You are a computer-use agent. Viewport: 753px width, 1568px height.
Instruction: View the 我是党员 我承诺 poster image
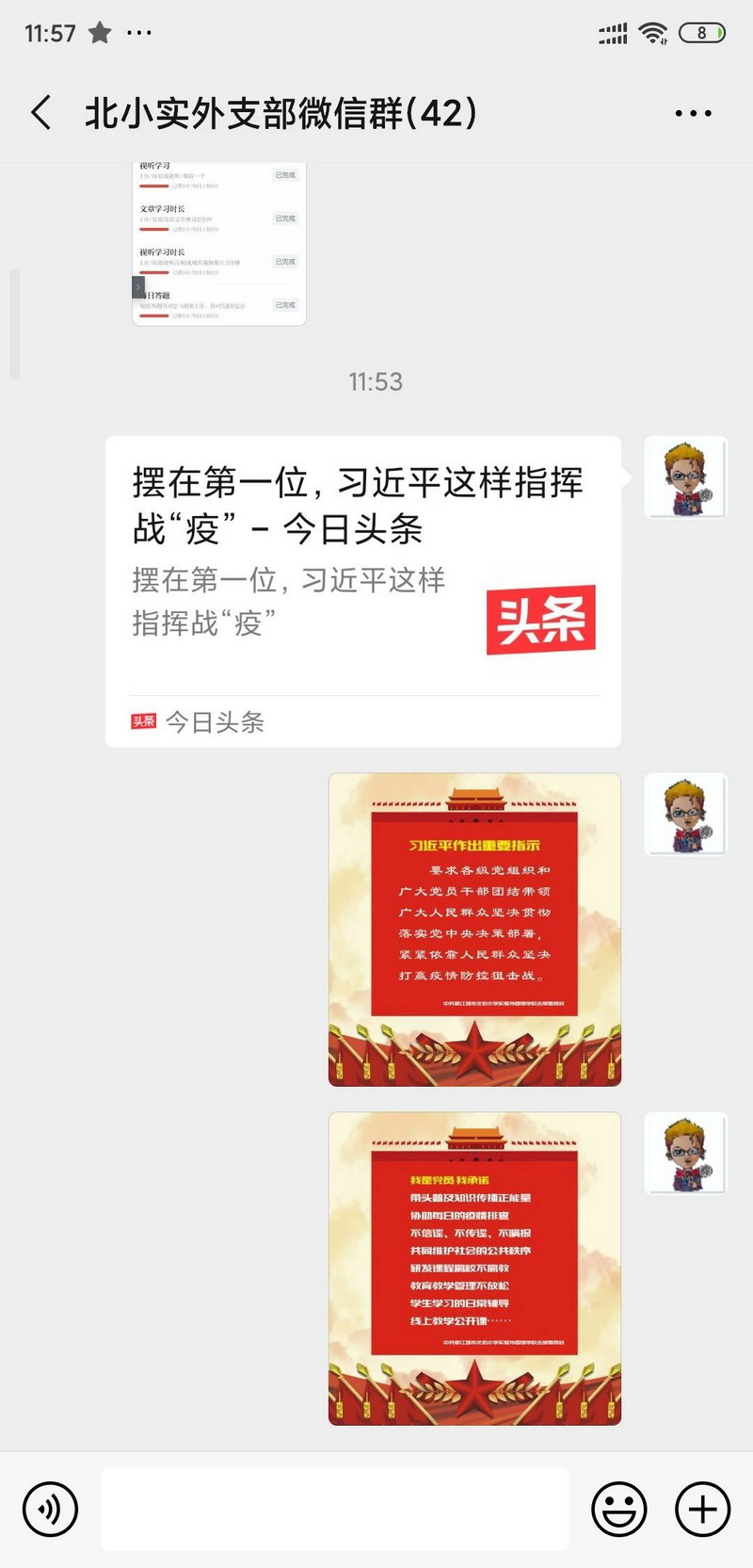click(474, 1268)
